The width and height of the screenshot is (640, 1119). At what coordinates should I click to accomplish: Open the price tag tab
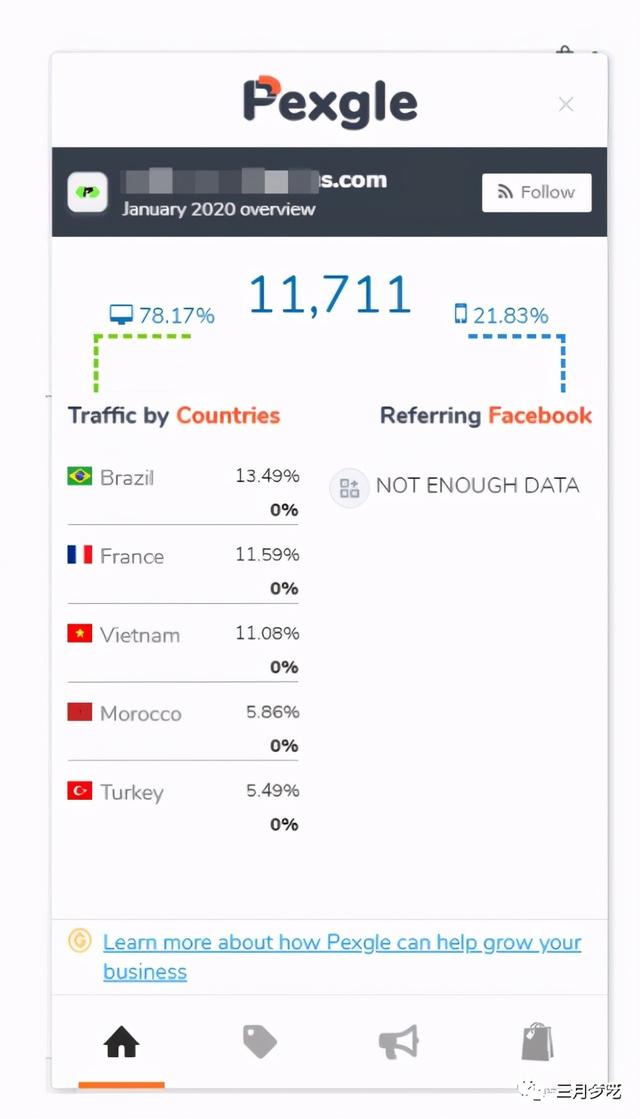pyautogui.click(x=260, y=1042)
